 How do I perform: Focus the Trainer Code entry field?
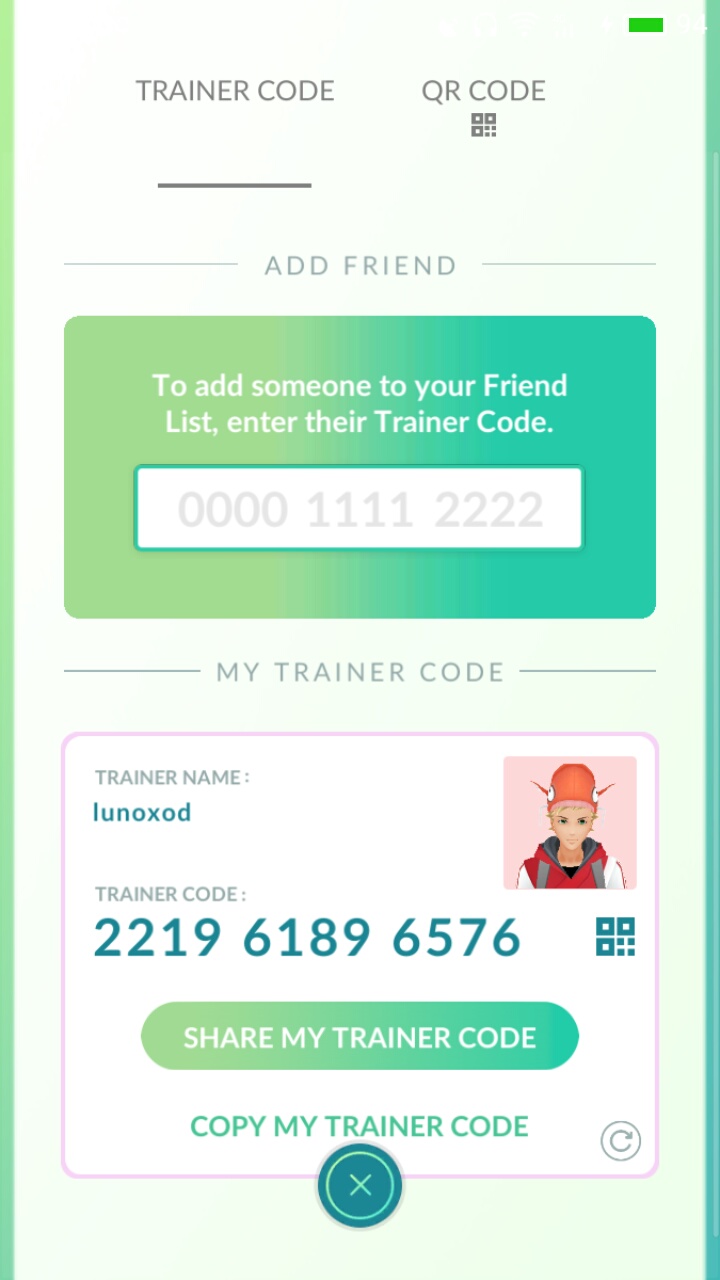click(x=359, y=509)
